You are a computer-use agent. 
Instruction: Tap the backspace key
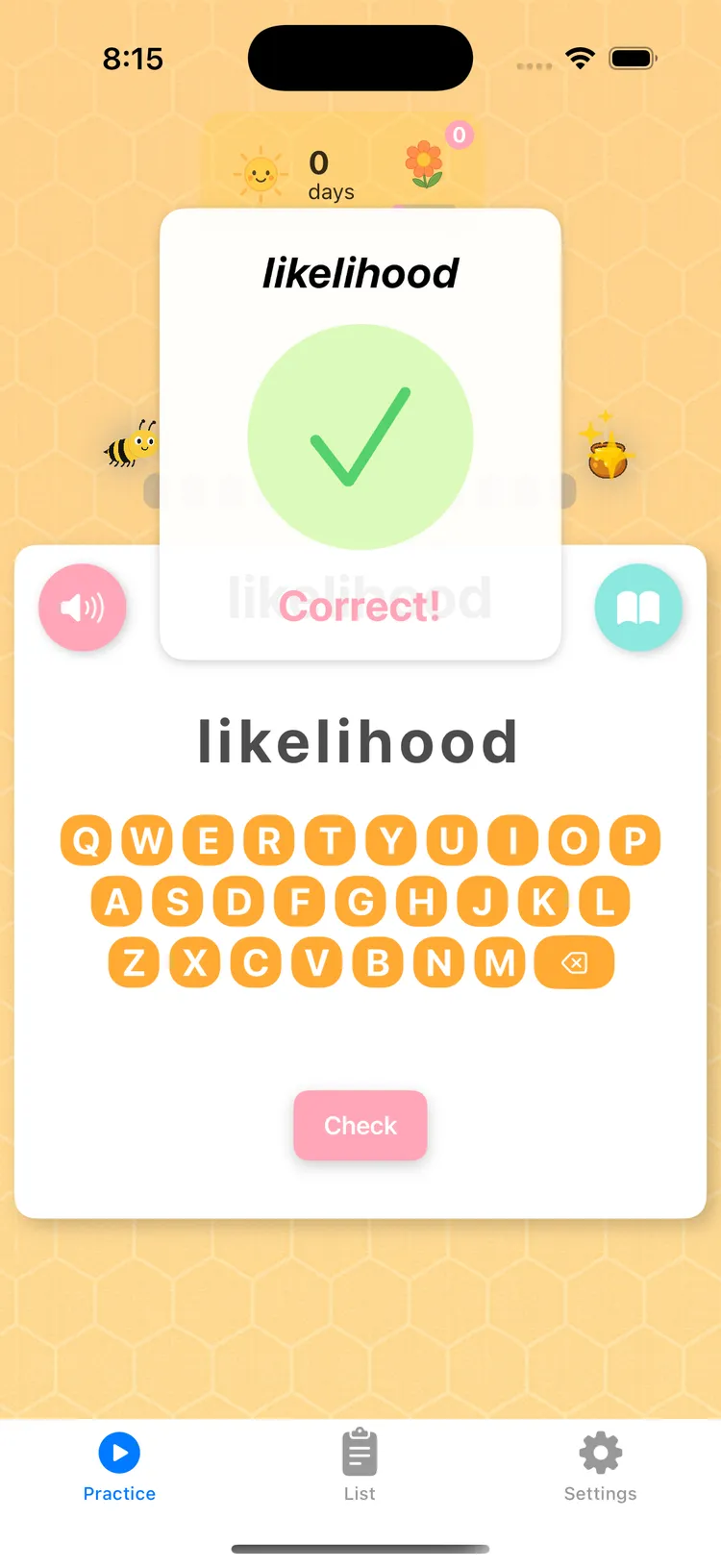574,962
